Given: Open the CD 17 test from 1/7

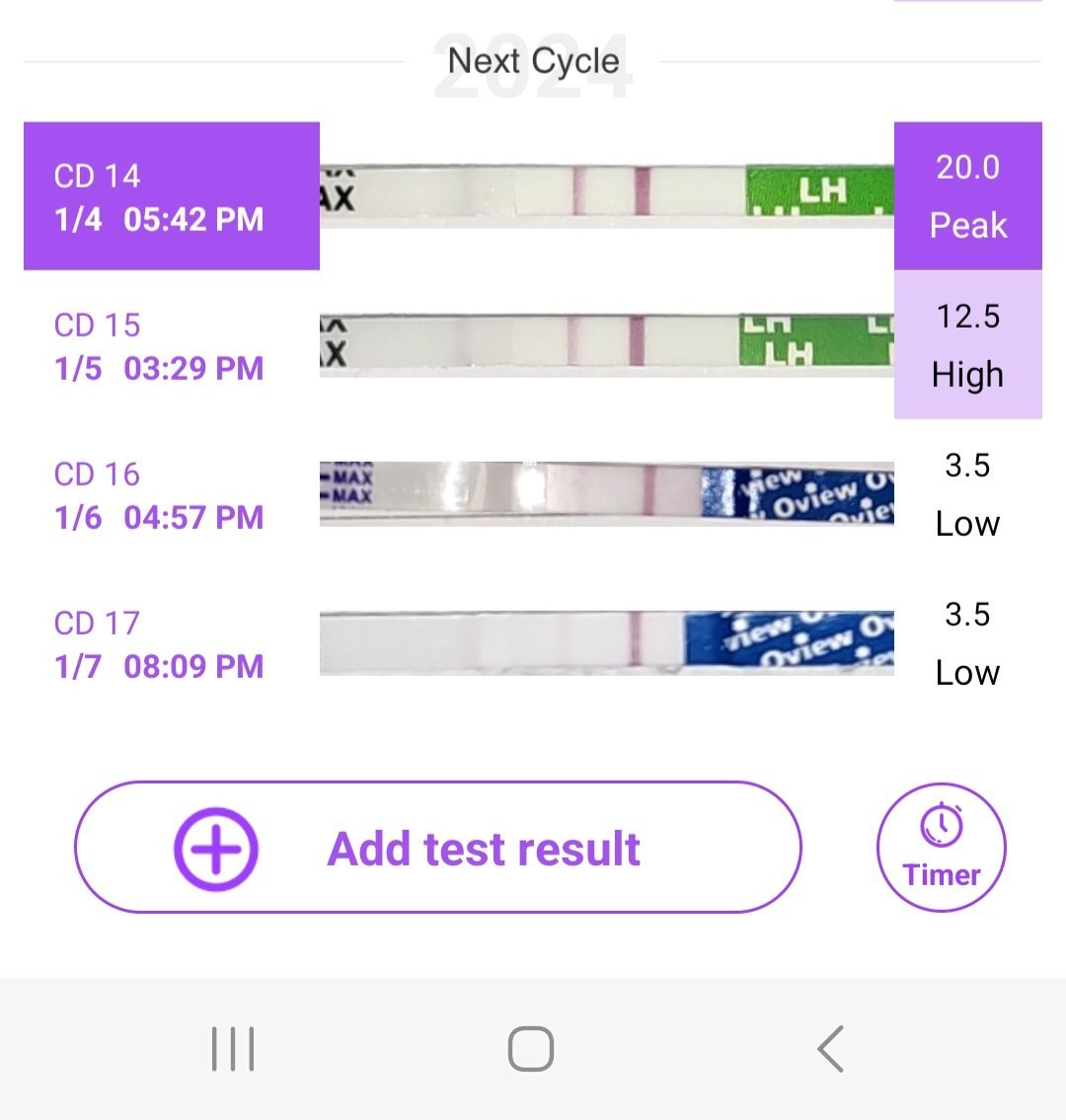Looking at the screenshot, I should (x=160, y=644).
